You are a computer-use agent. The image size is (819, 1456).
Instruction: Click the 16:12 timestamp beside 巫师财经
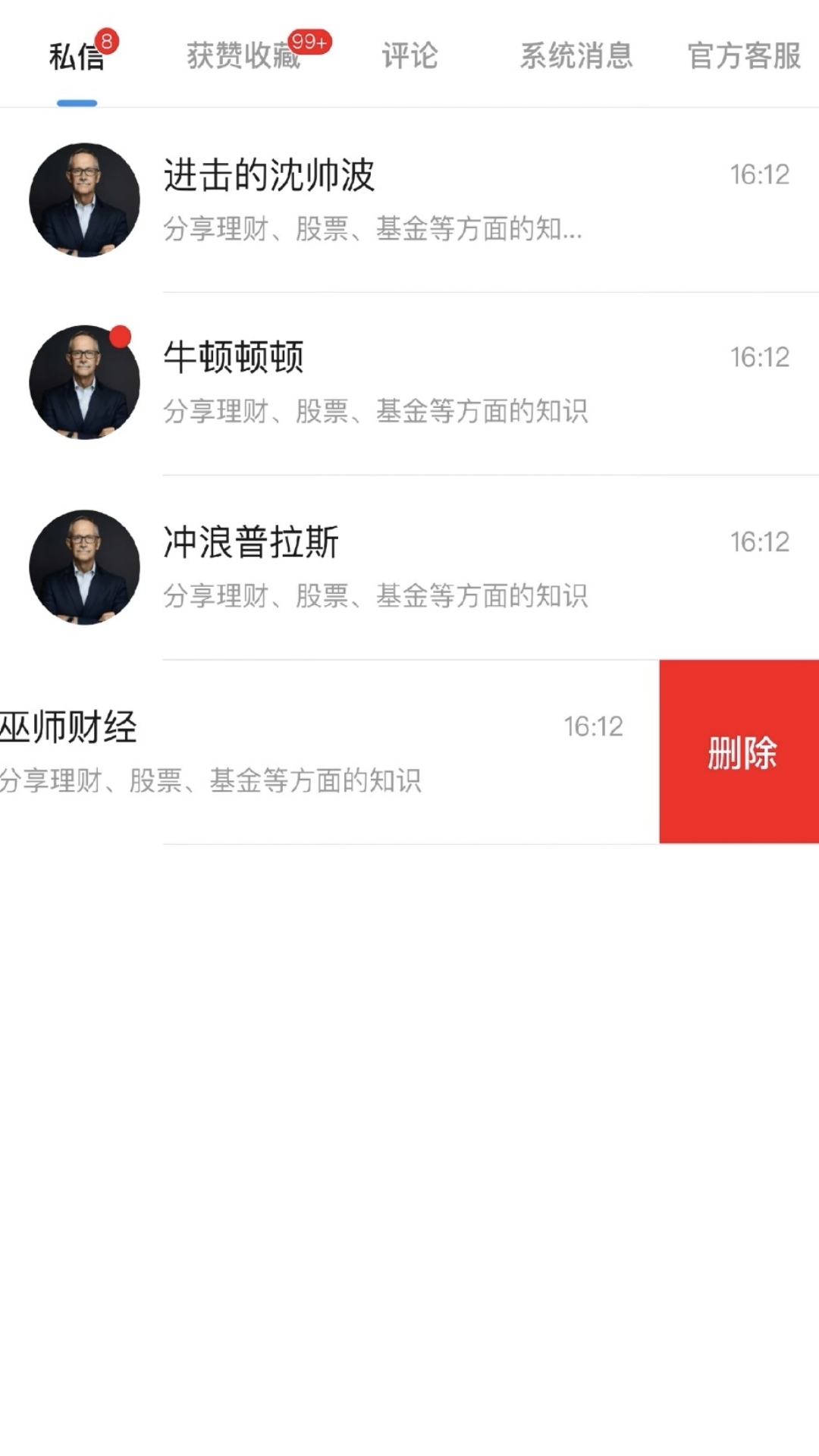coord(592,726)
